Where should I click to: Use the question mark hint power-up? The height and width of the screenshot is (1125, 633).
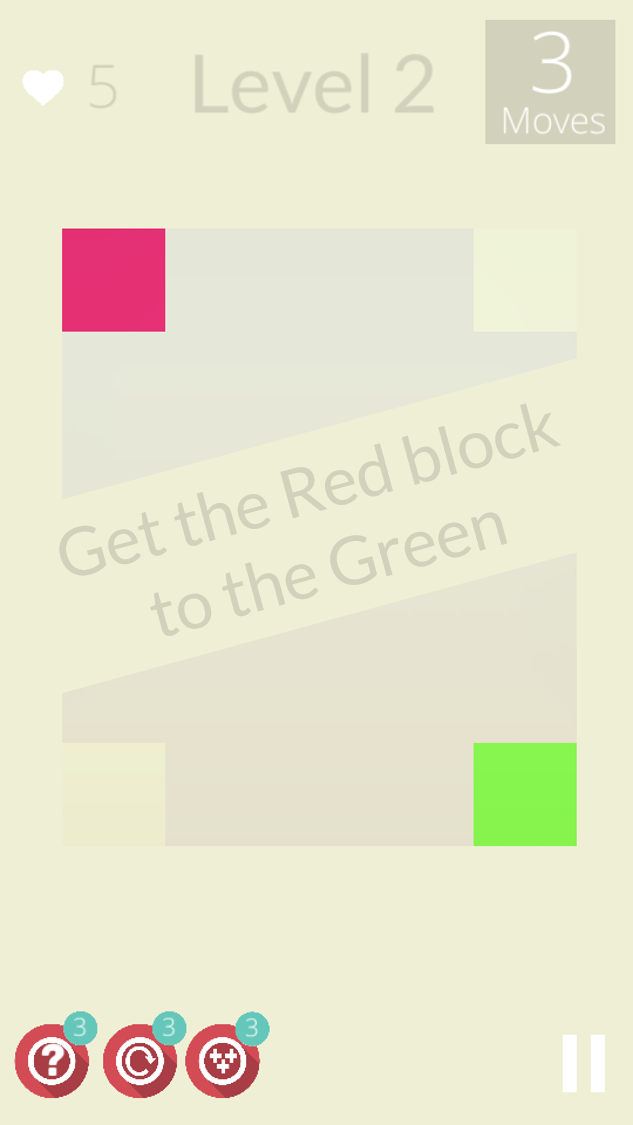point(51,1061)
